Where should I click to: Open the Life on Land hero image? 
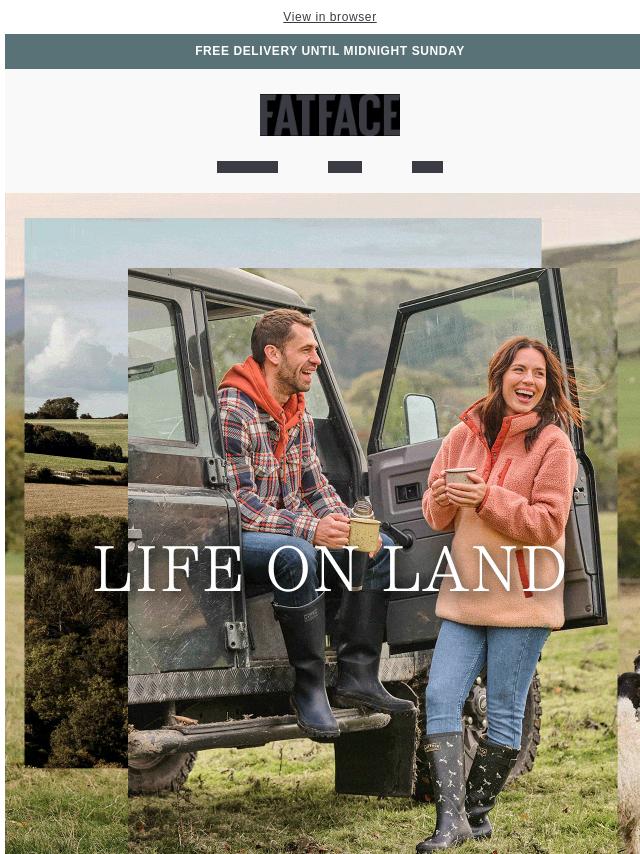pyautogui.click(x=330, y=560)
